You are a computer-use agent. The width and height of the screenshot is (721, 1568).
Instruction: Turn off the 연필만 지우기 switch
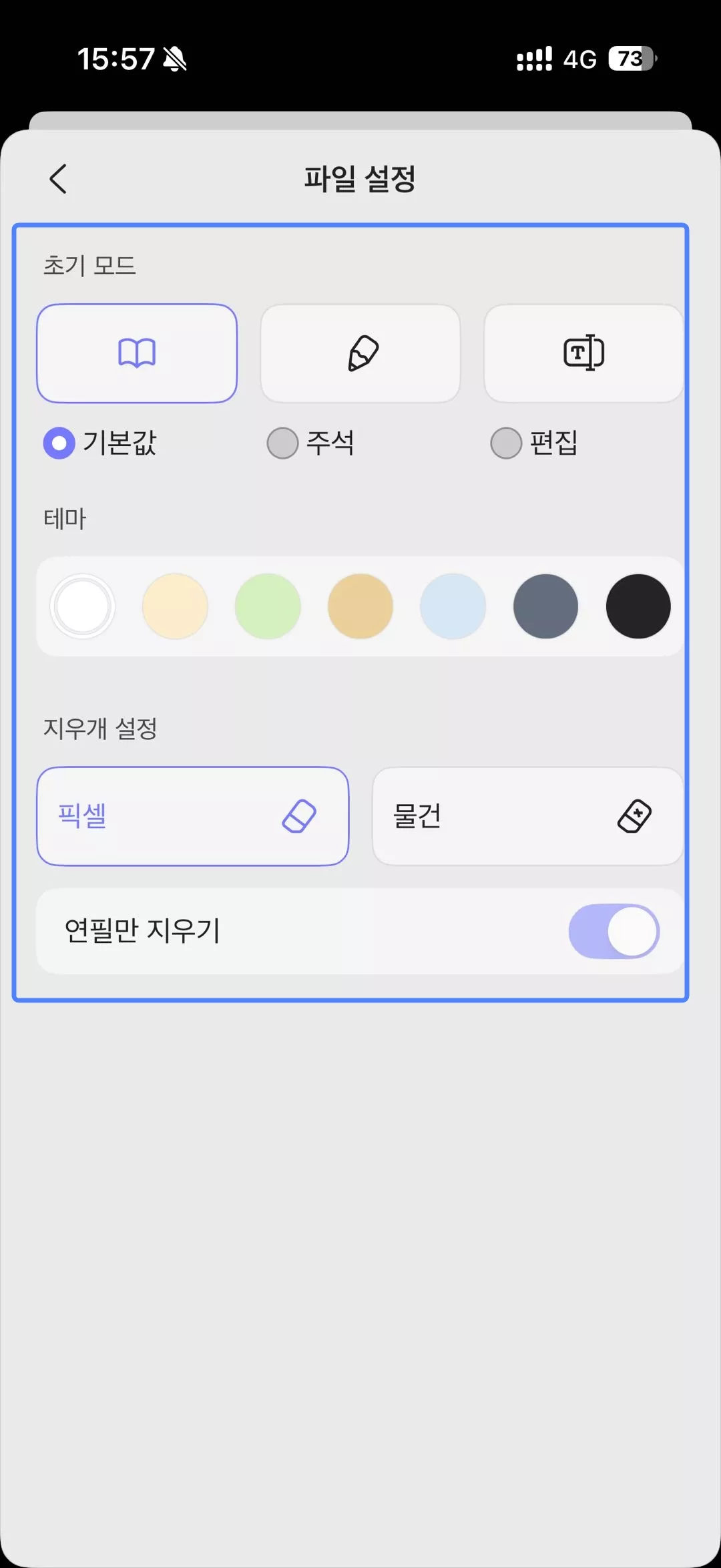coord(613,931)
